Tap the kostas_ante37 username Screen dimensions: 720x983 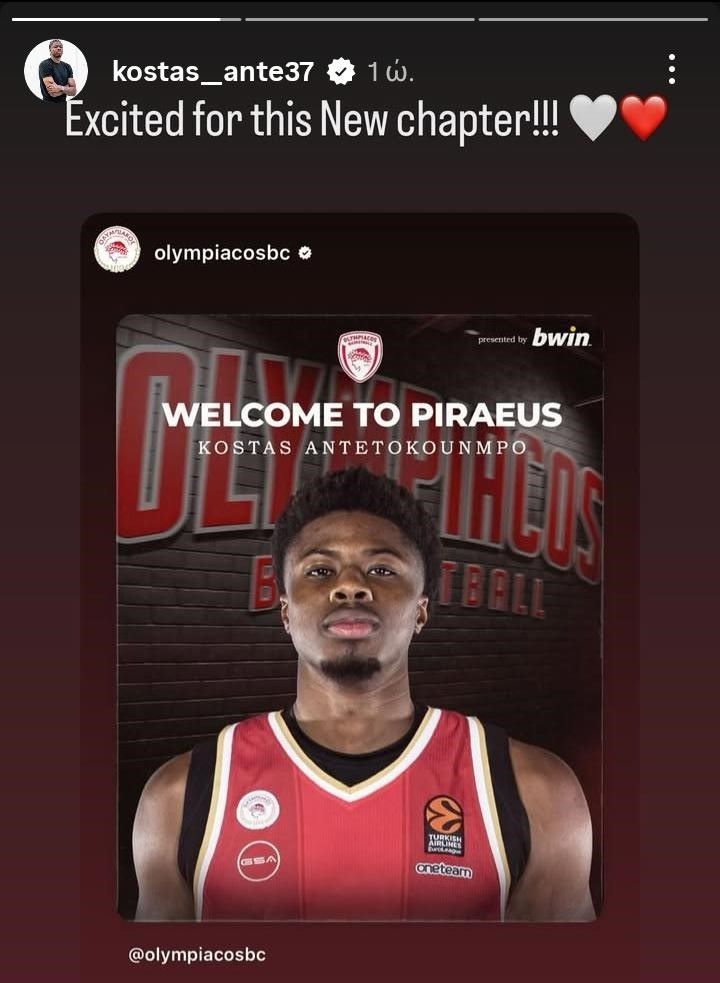click(213, 71)
